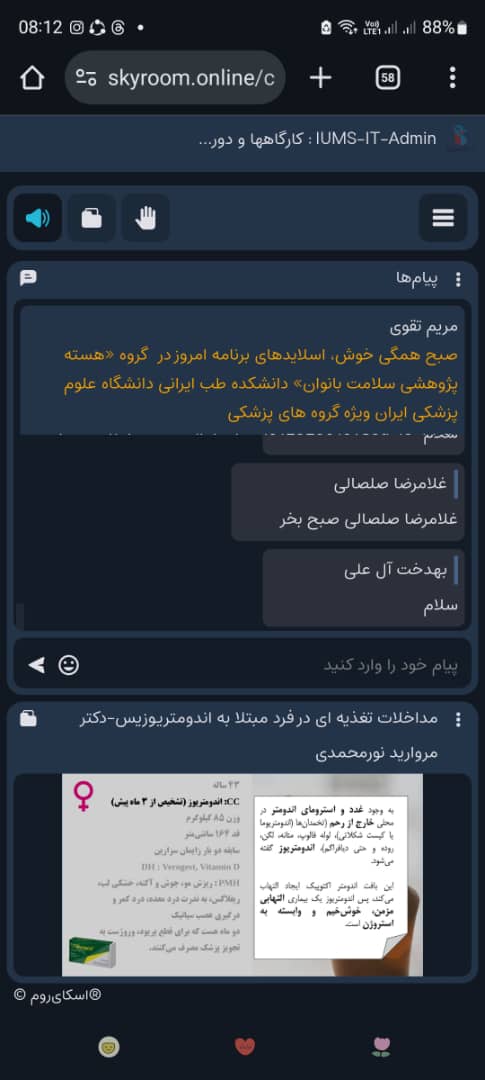Tap the skyroom.online address bar
Image resolution: width=485 pixels, height=1080 pixels.
[176, 78]
